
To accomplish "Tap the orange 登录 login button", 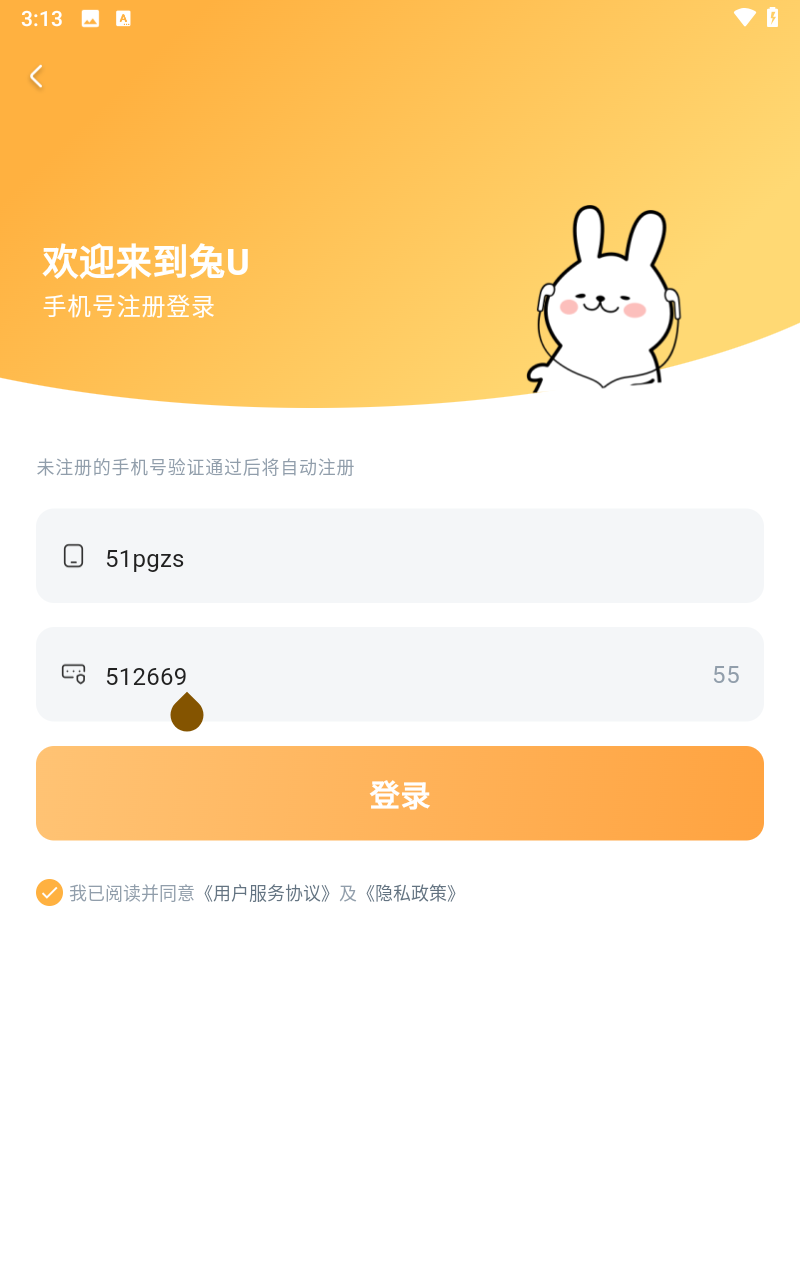I will [x=400, y=794].
